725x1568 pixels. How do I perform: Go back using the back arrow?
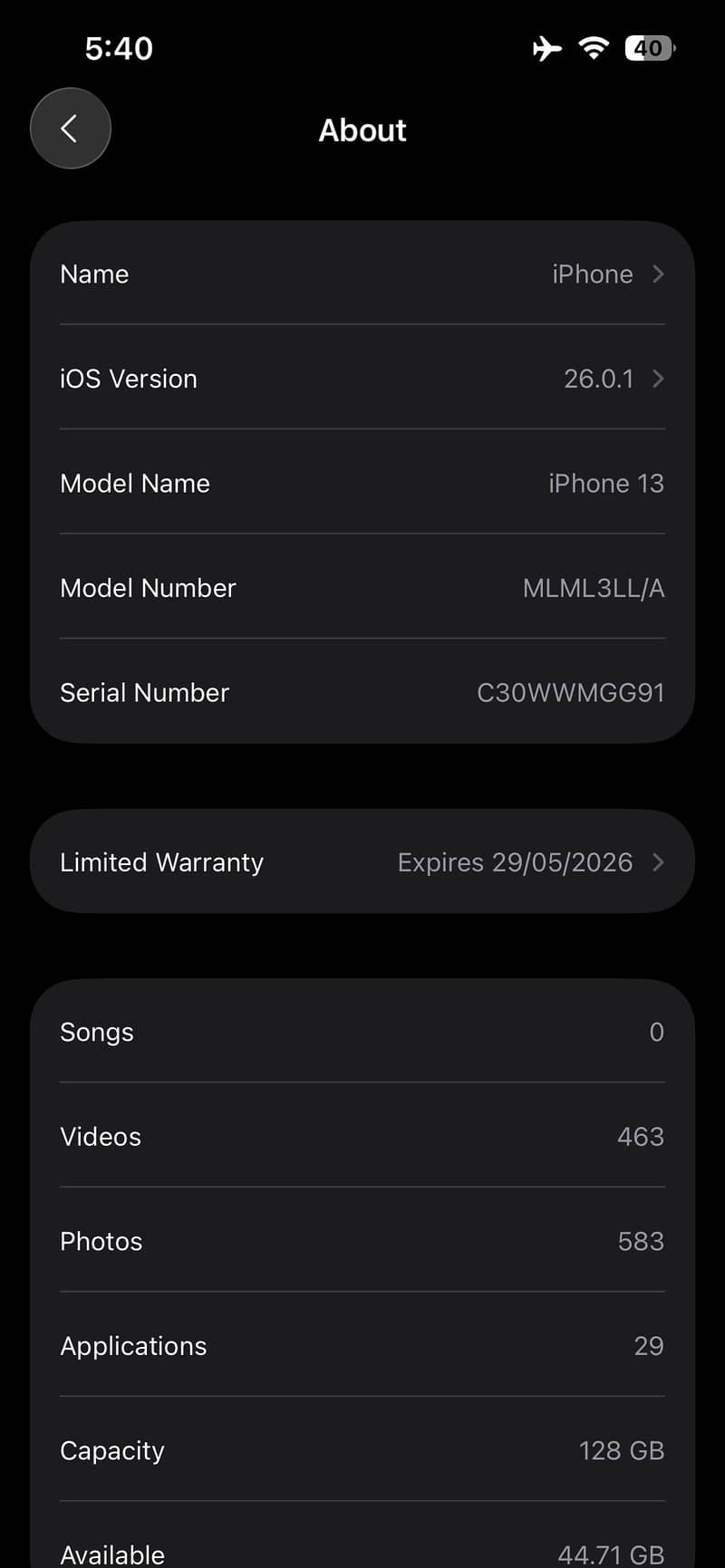71,129
